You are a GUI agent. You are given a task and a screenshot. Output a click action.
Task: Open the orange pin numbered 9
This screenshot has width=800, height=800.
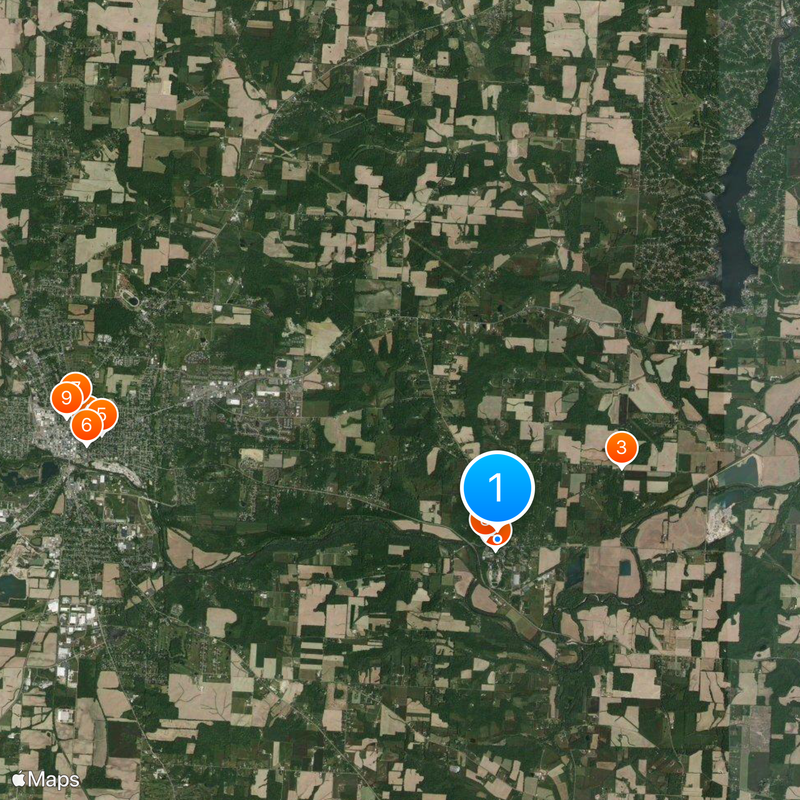pyautogui.click(x=65, y=398)
